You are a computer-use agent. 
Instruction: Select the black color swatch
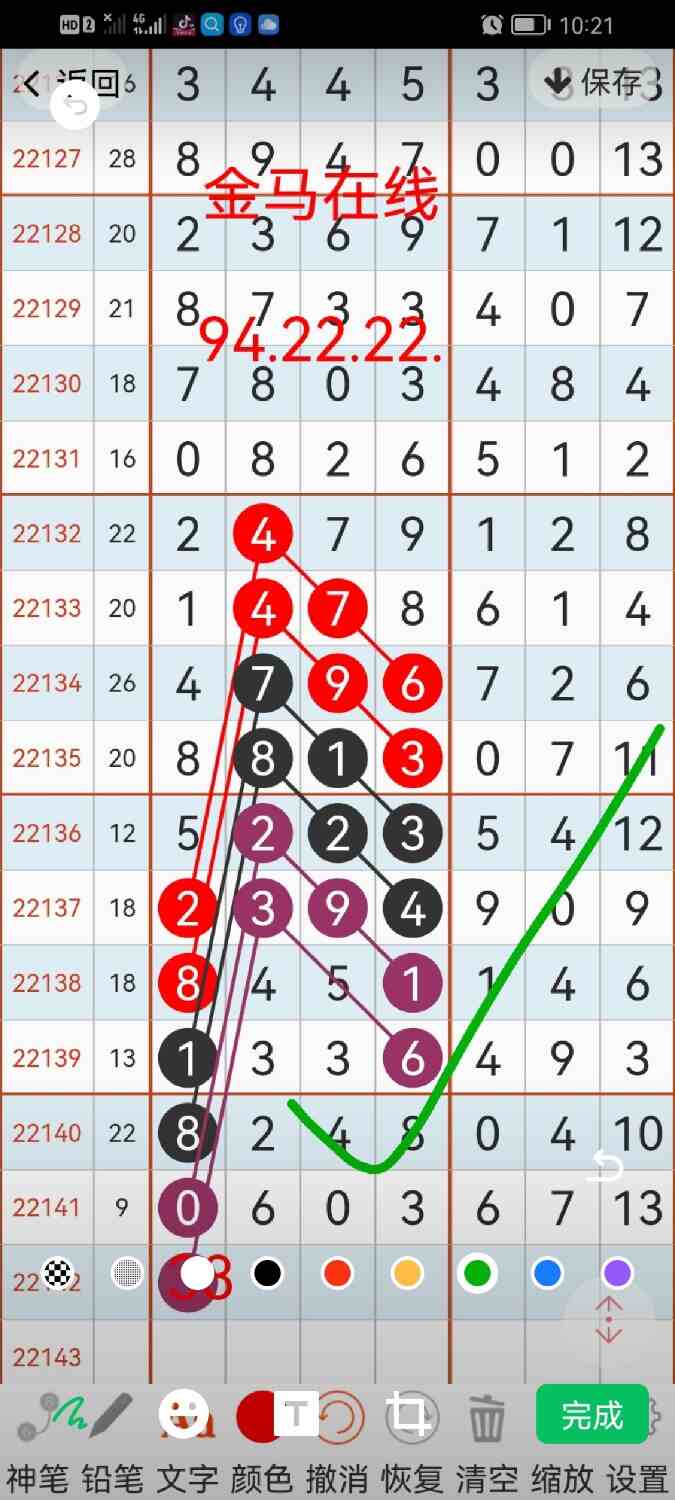[266, 1272]
